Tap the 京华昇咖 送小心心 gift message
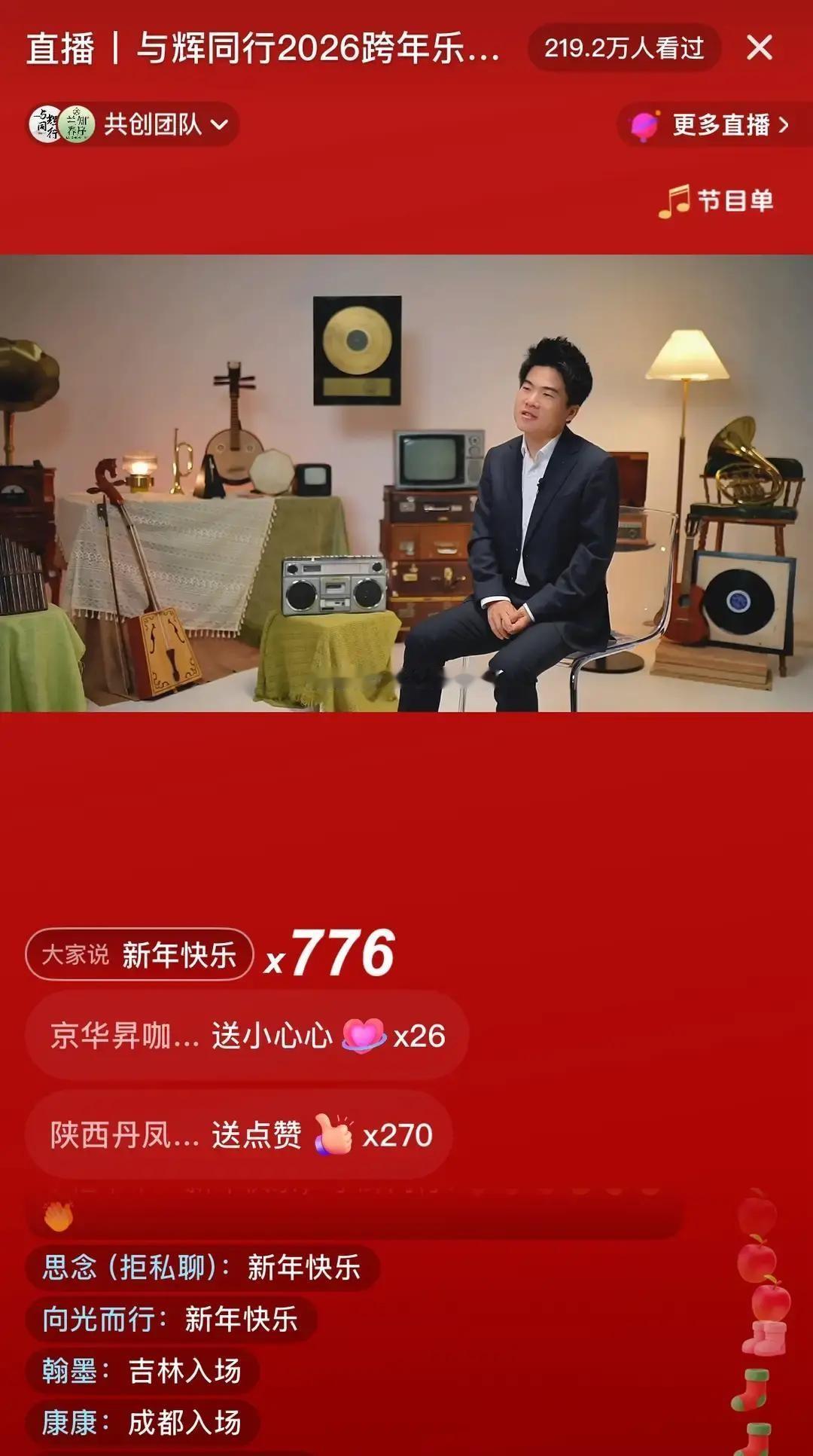 click(241, 1036)
